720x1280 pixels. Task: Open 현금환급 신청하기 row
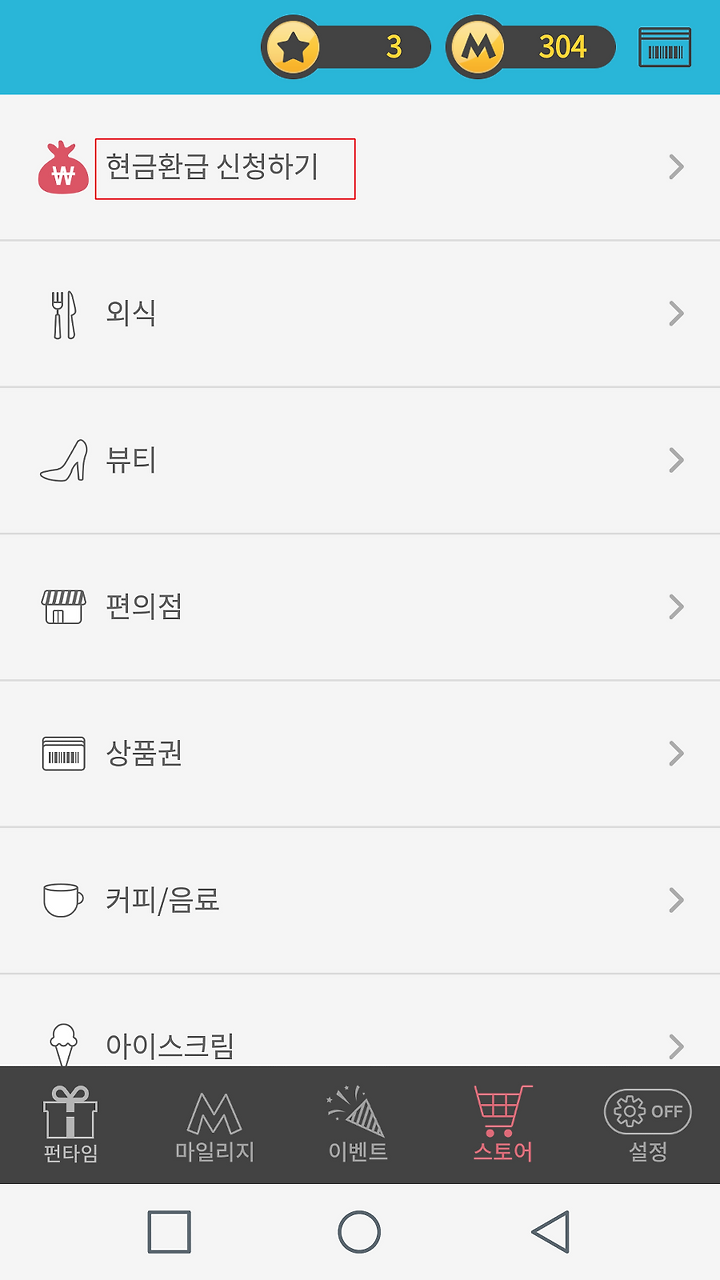[360, 167]
